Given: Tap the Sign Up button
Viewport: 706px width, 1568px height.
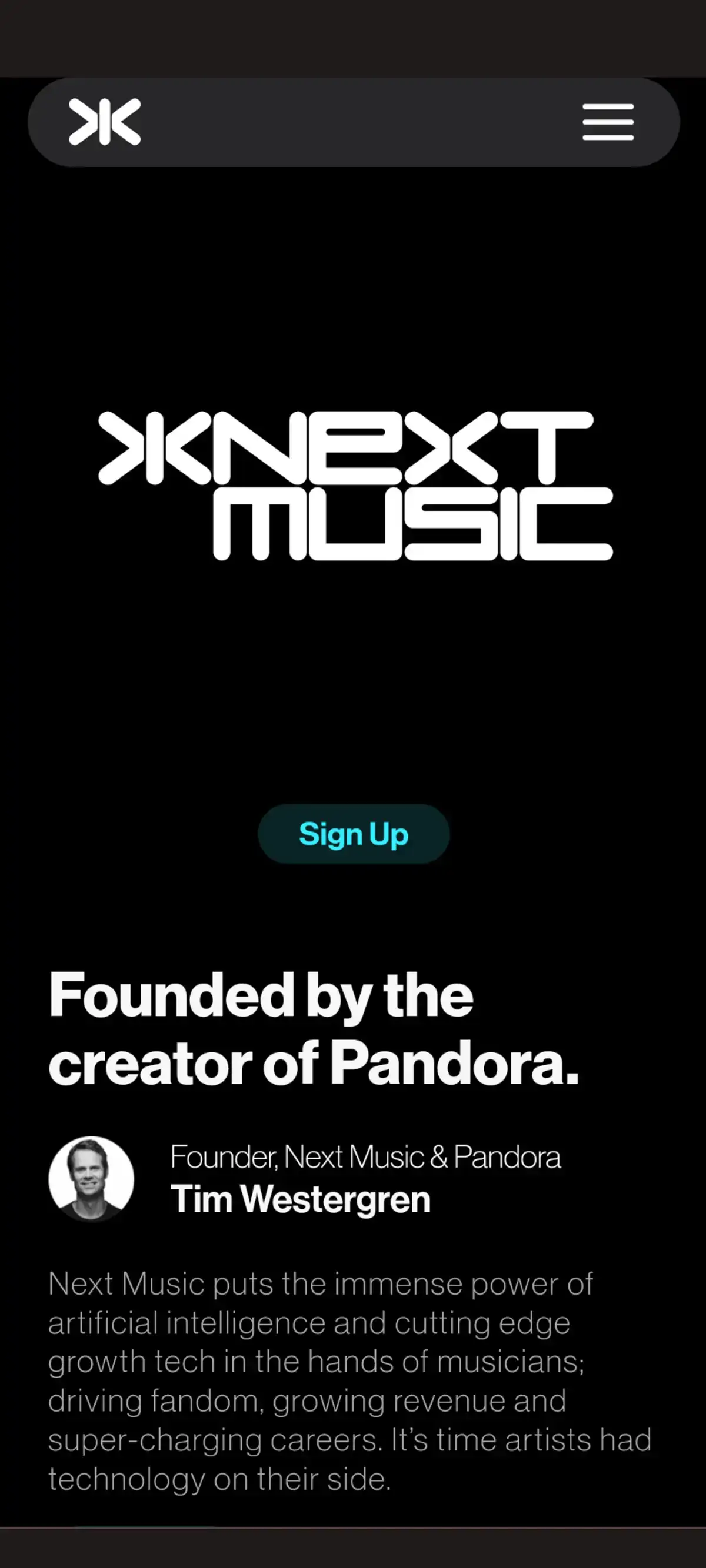Looking at the screenshot, I should (354, 833).
